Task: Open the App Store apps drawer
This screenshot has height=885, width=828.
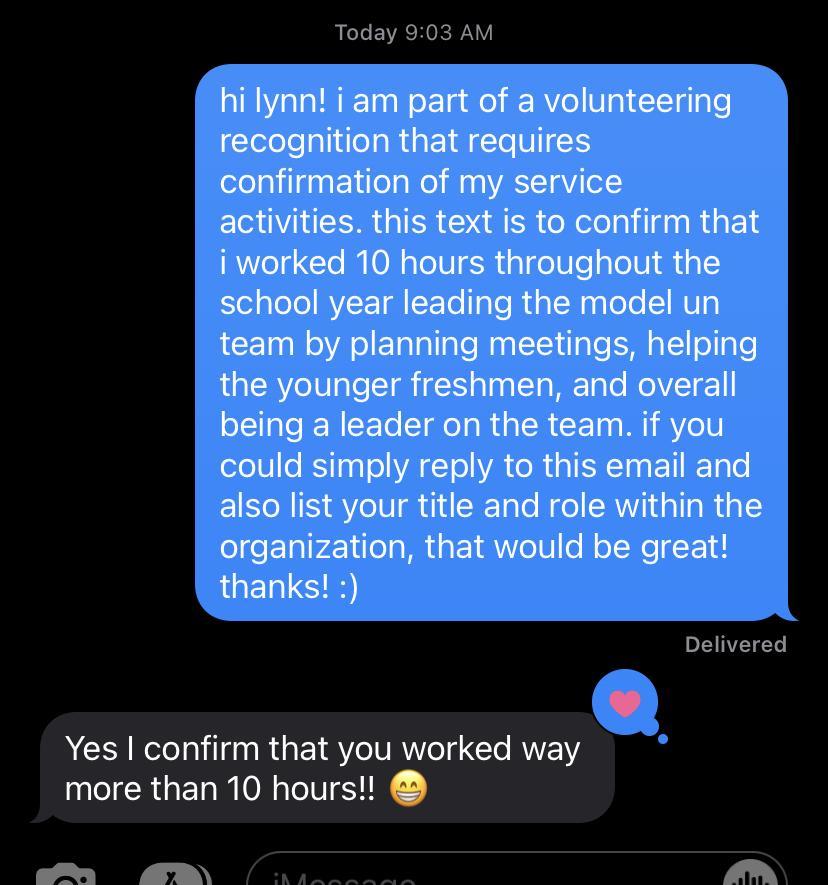Action: 174,875
